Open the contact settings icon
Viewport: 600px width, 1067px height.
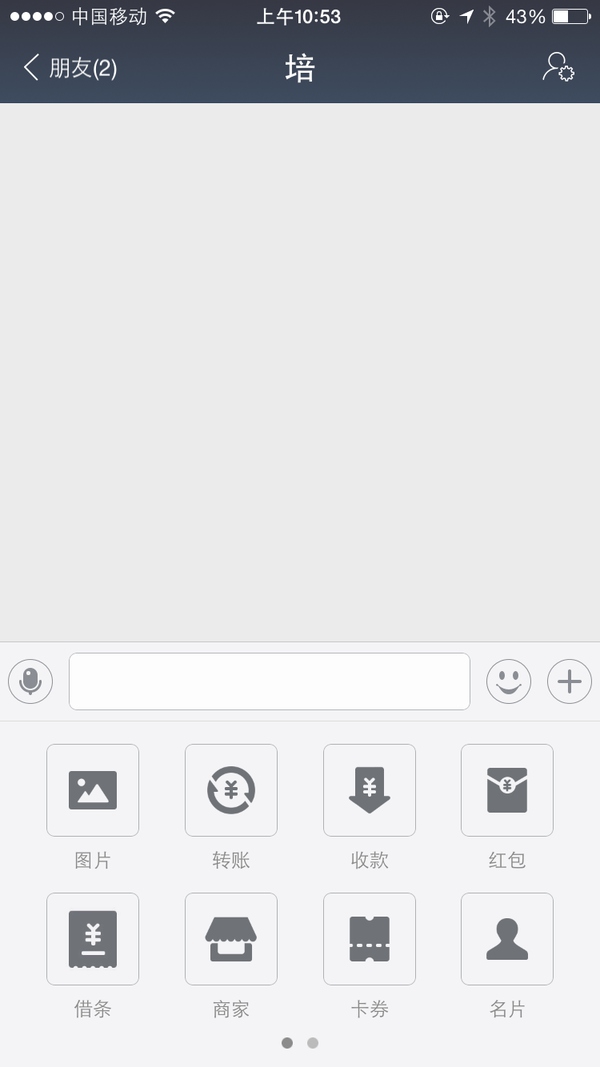[x=559, y=67]
